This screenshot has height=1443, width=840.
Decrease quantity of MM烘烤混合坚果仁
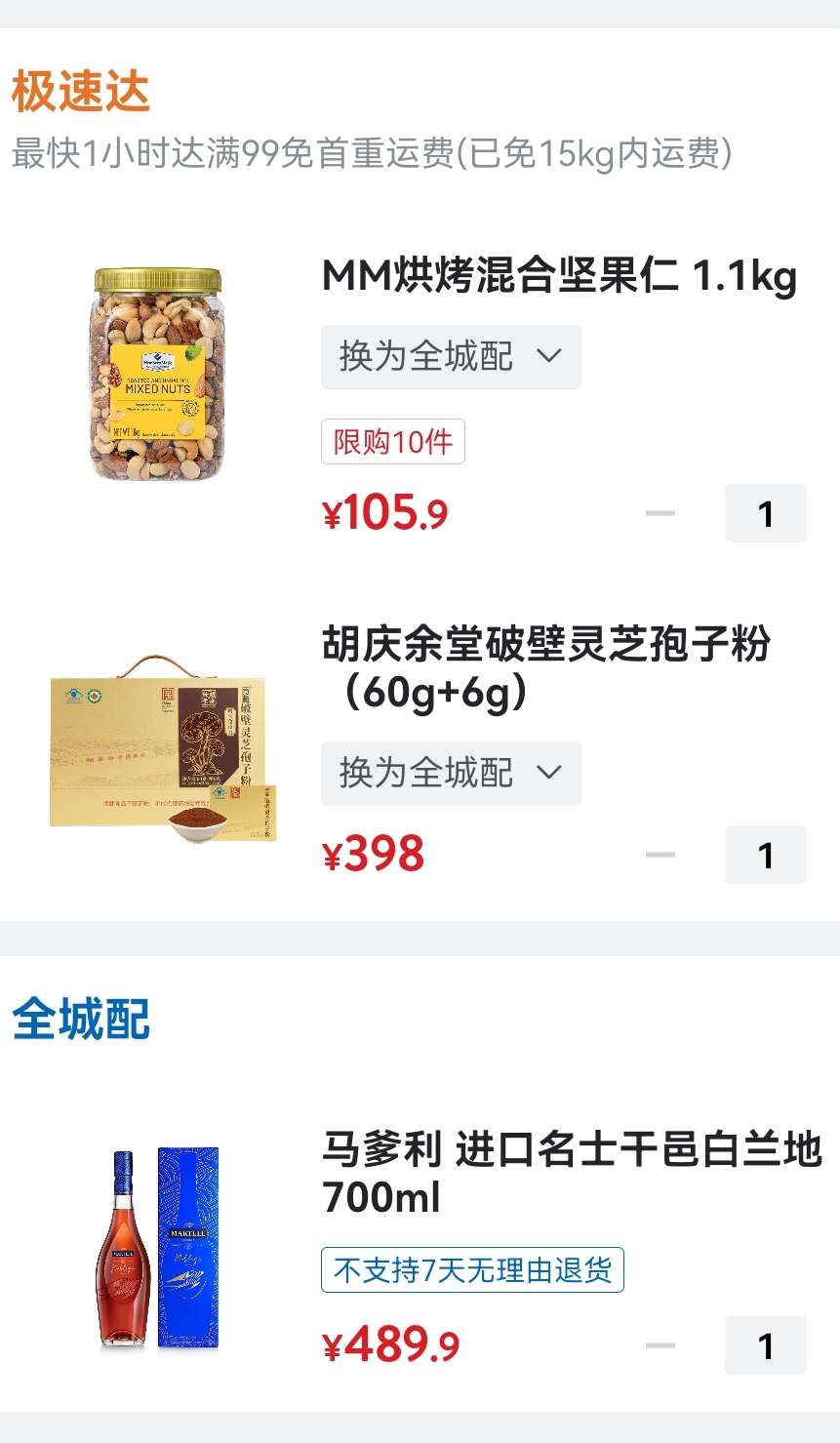pyautogui.click(x=660, y=513)
